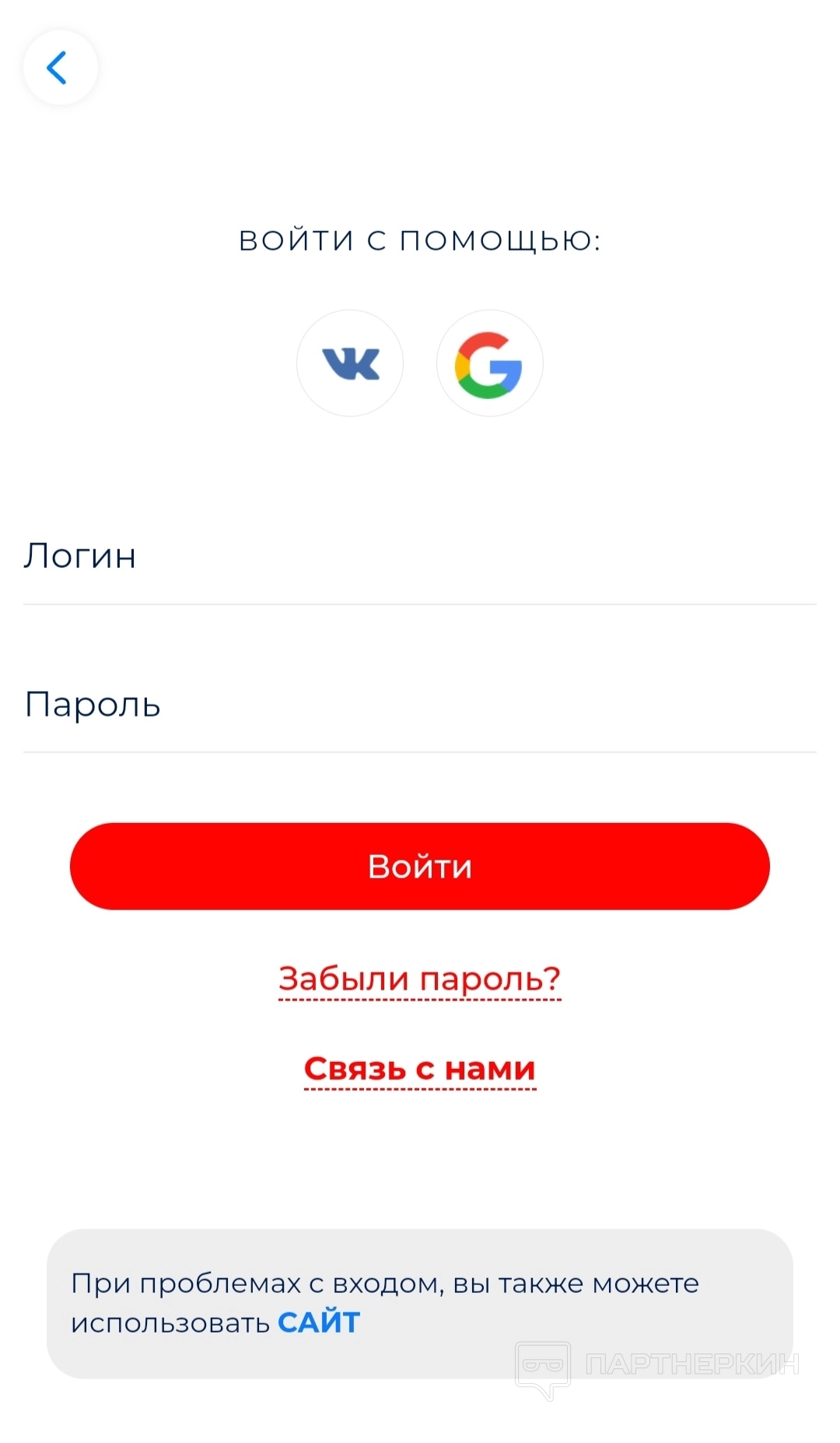The height and width of the screenshot is (1443, 840).
Task: Focus the Логин input field
Action: 420,557
